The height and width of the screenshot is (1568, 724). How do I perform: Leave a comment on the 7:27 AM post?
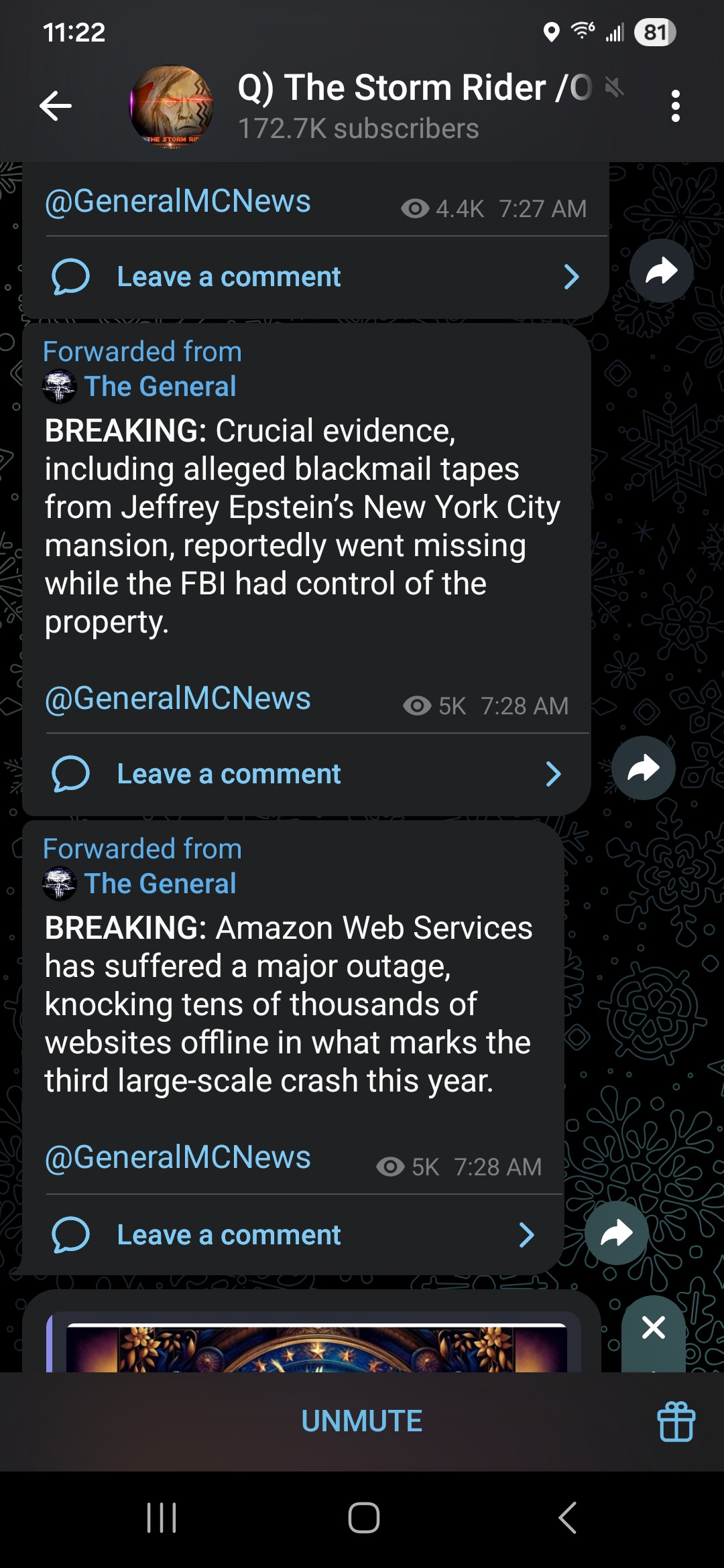315,277
